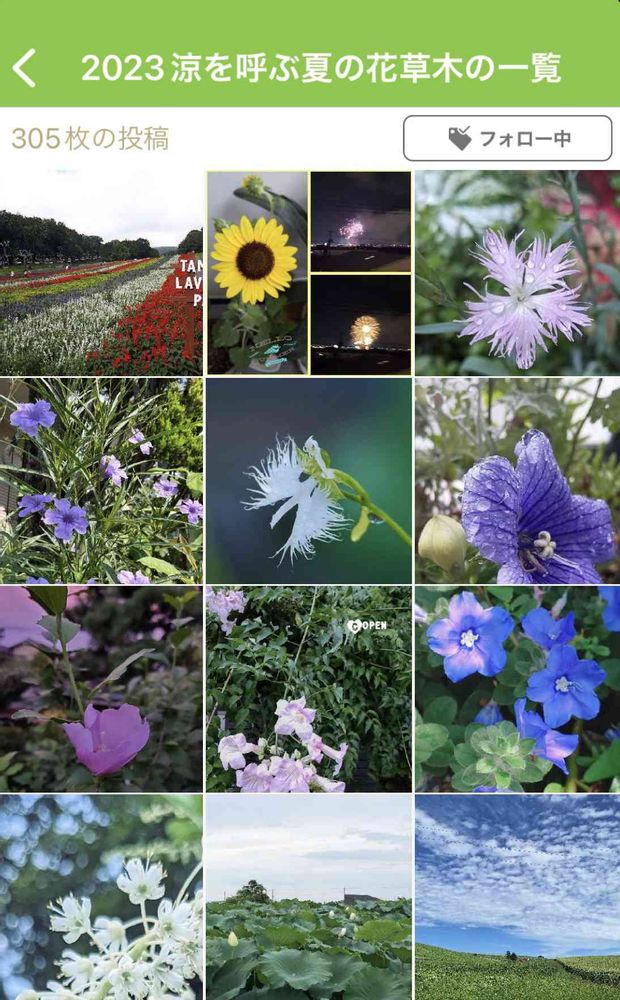
Task: Tap the フォロー中 follow button
Action: pyautogui.click(x=507, y=138)
